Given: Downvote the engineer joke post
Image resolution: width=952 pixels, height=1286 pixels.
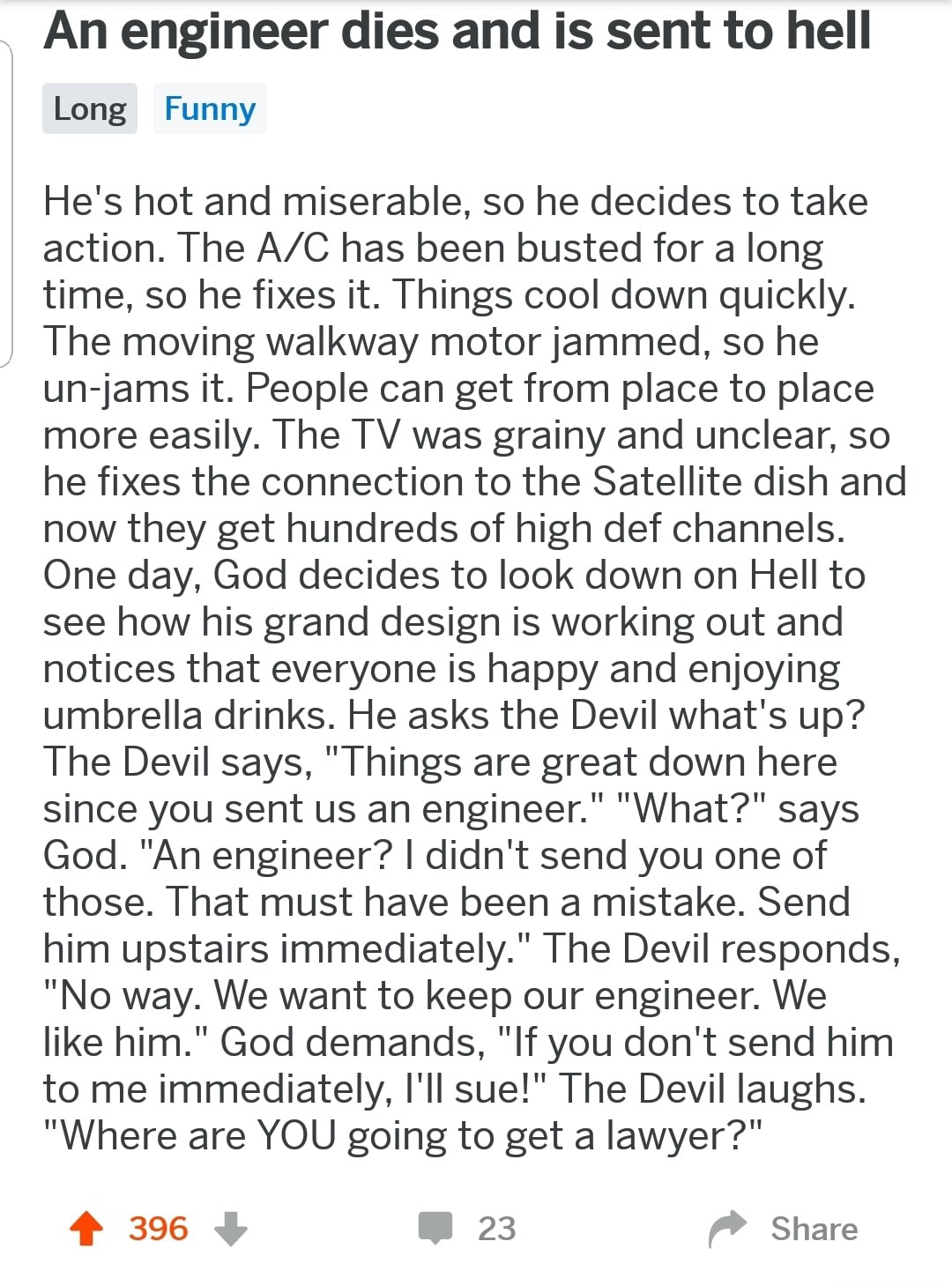Looking at the screenshot, I should click(231, 1229).
